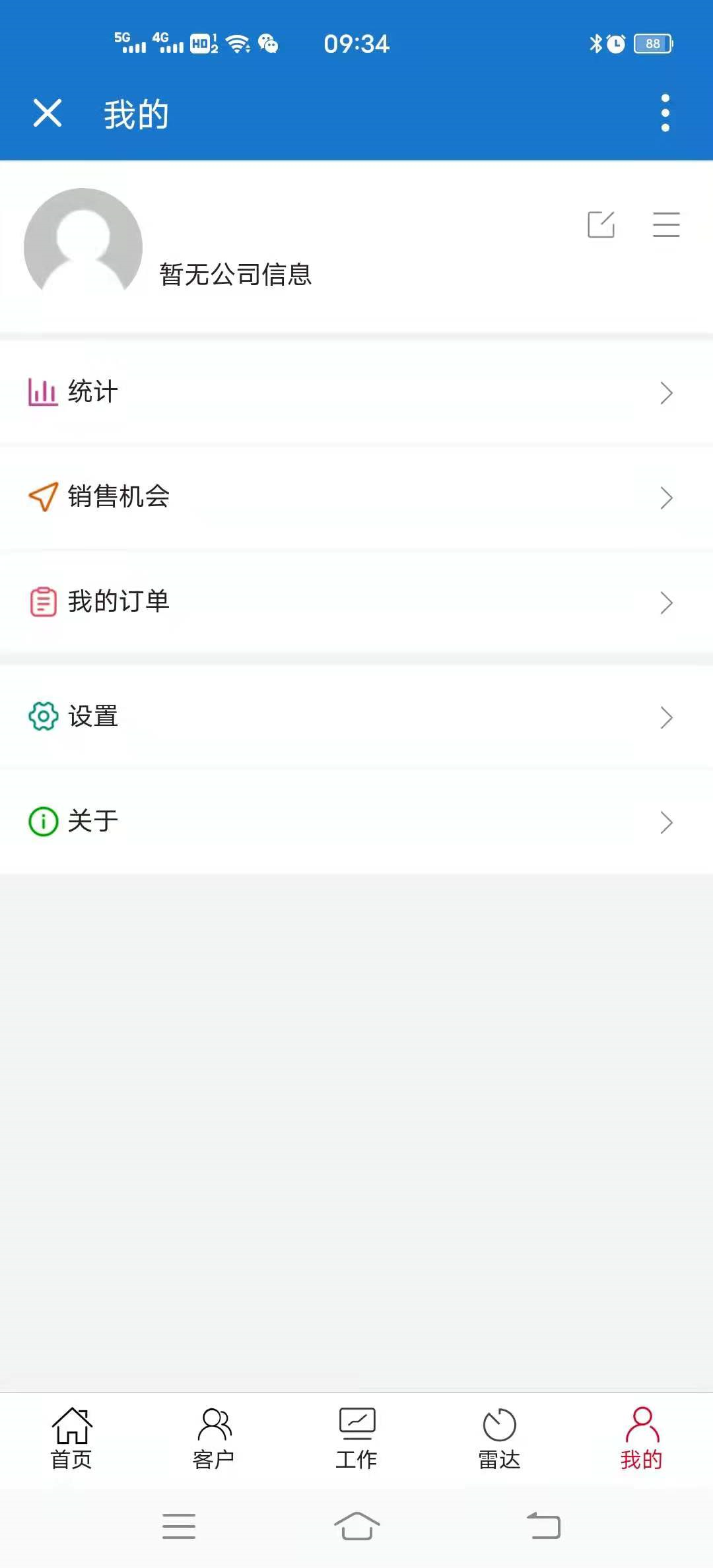Viewport: 713px width, 1568px height.
Task: Tap the edit profile icon
Action: tap(601, 224)
